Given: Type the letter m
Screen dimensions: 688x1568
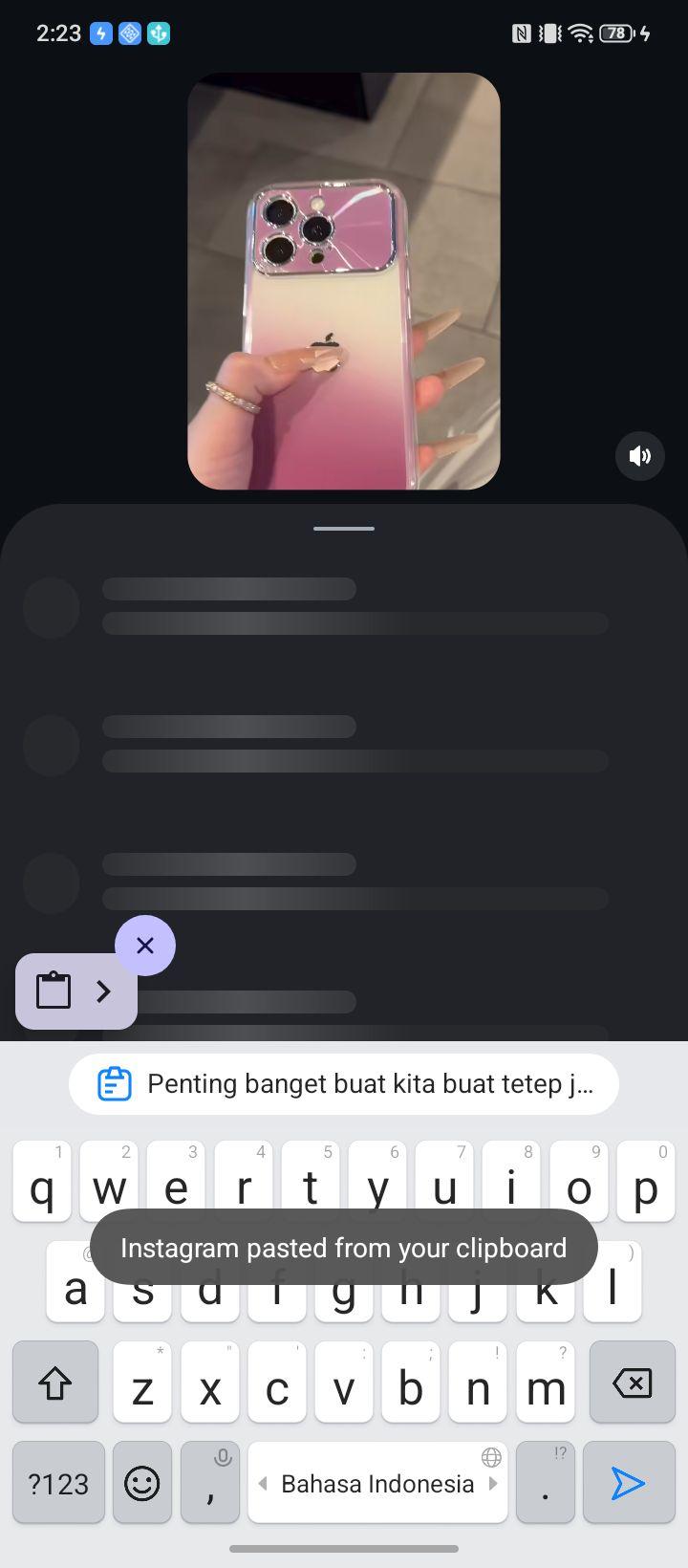Looking at the screenshot, I should tap(546, 1383).
